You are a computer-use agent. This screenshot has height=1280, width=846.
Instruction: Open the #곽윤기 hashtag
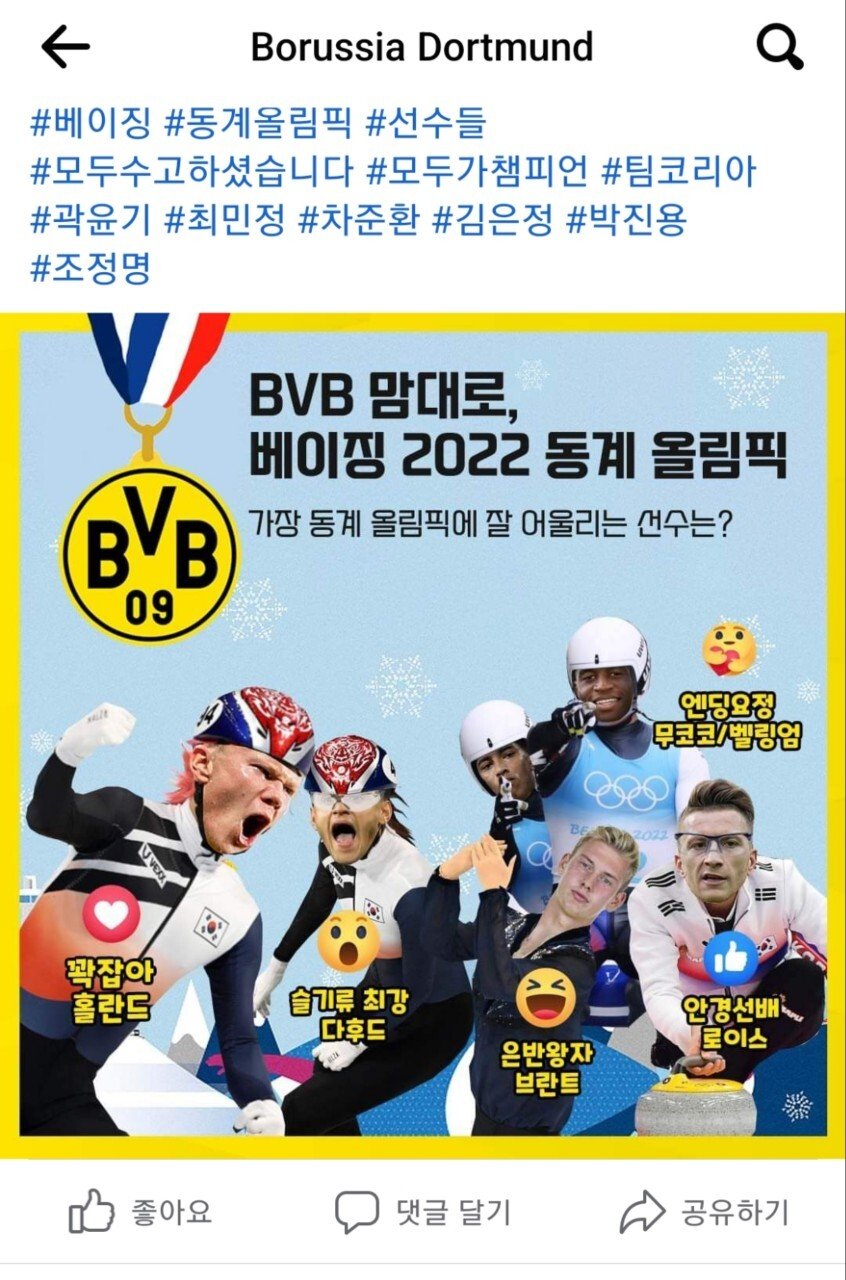coord(91,220)
